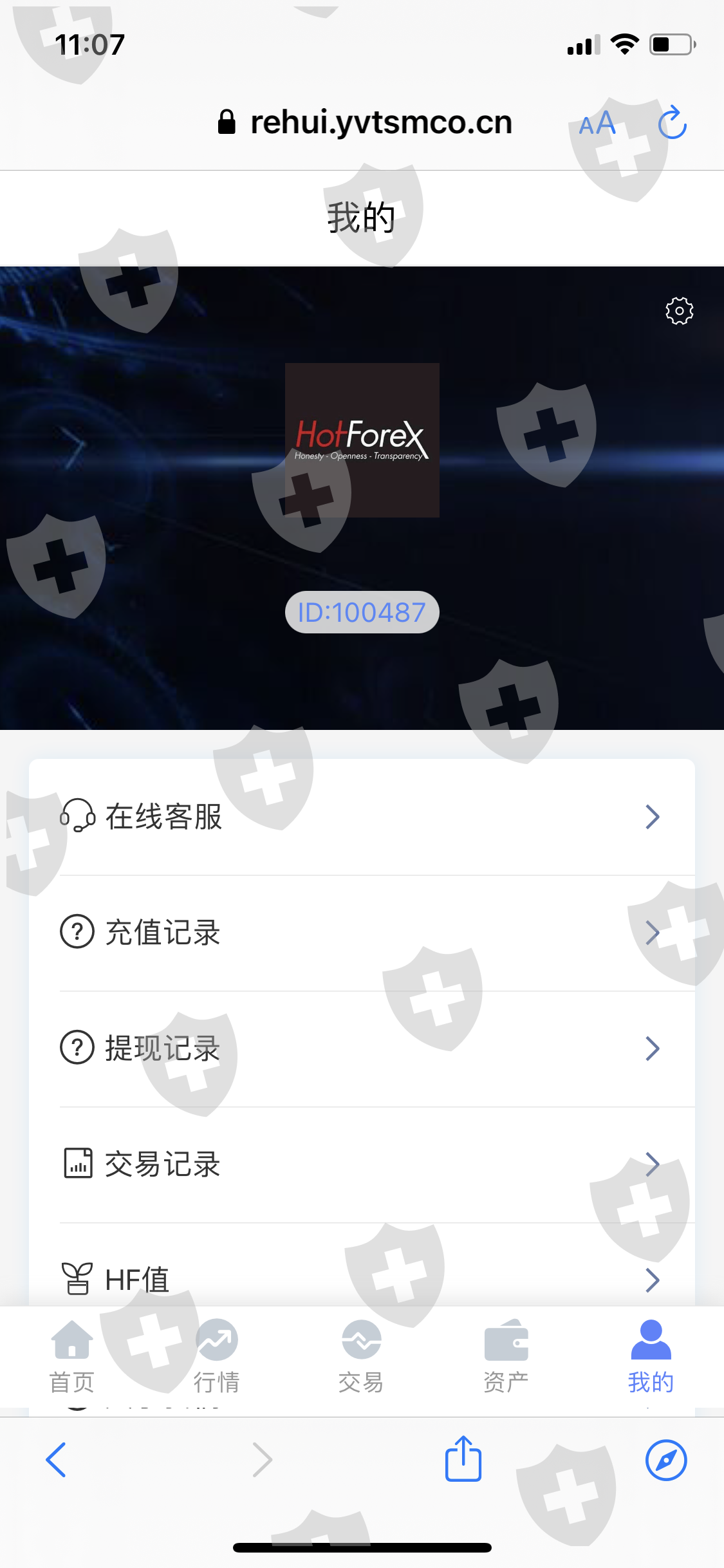
Task: Open 充值记录 deposit records
Action: [x=362, y=933]
